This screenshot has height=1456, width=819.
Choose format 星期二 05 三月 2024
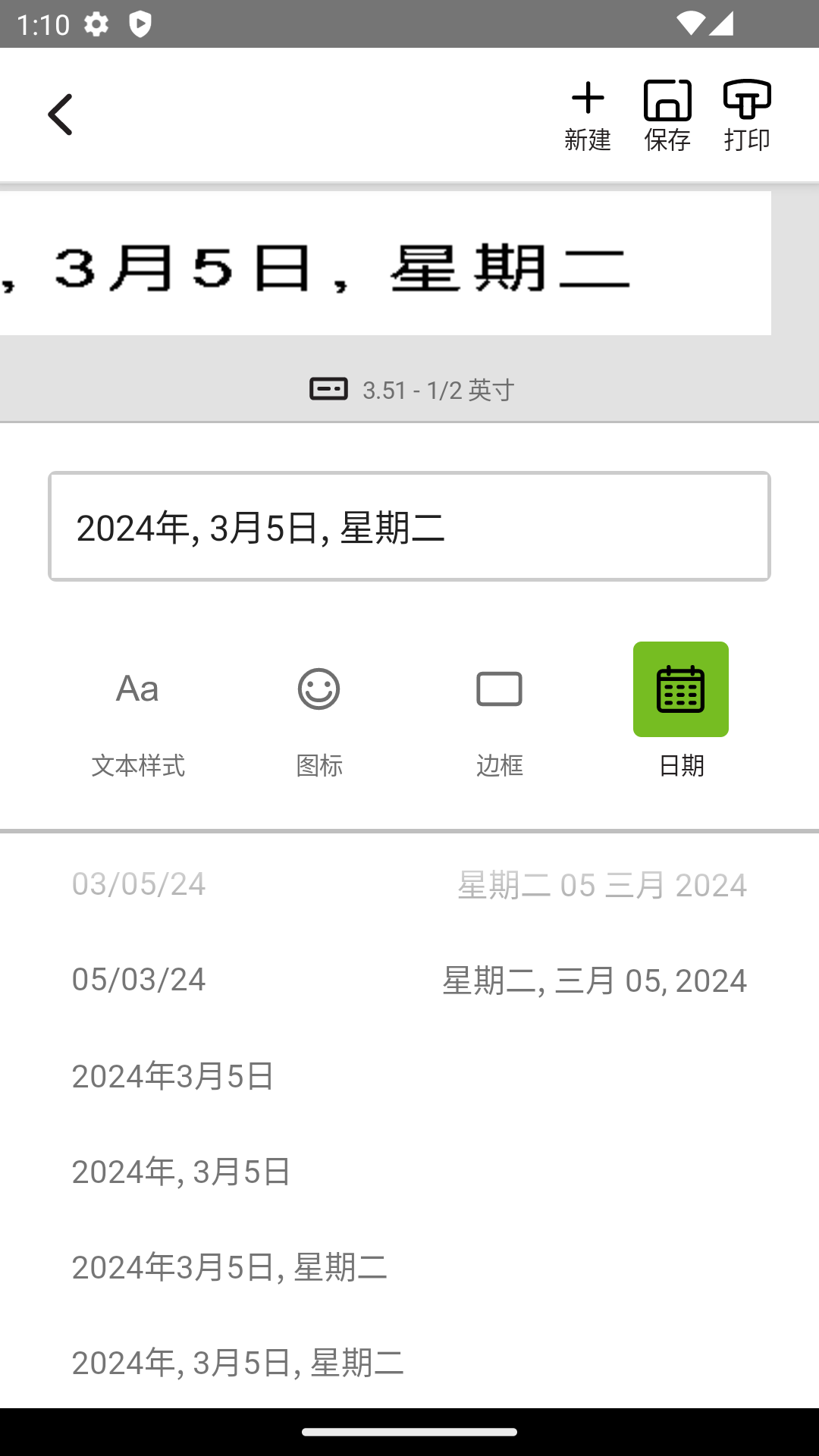point(601,883)
